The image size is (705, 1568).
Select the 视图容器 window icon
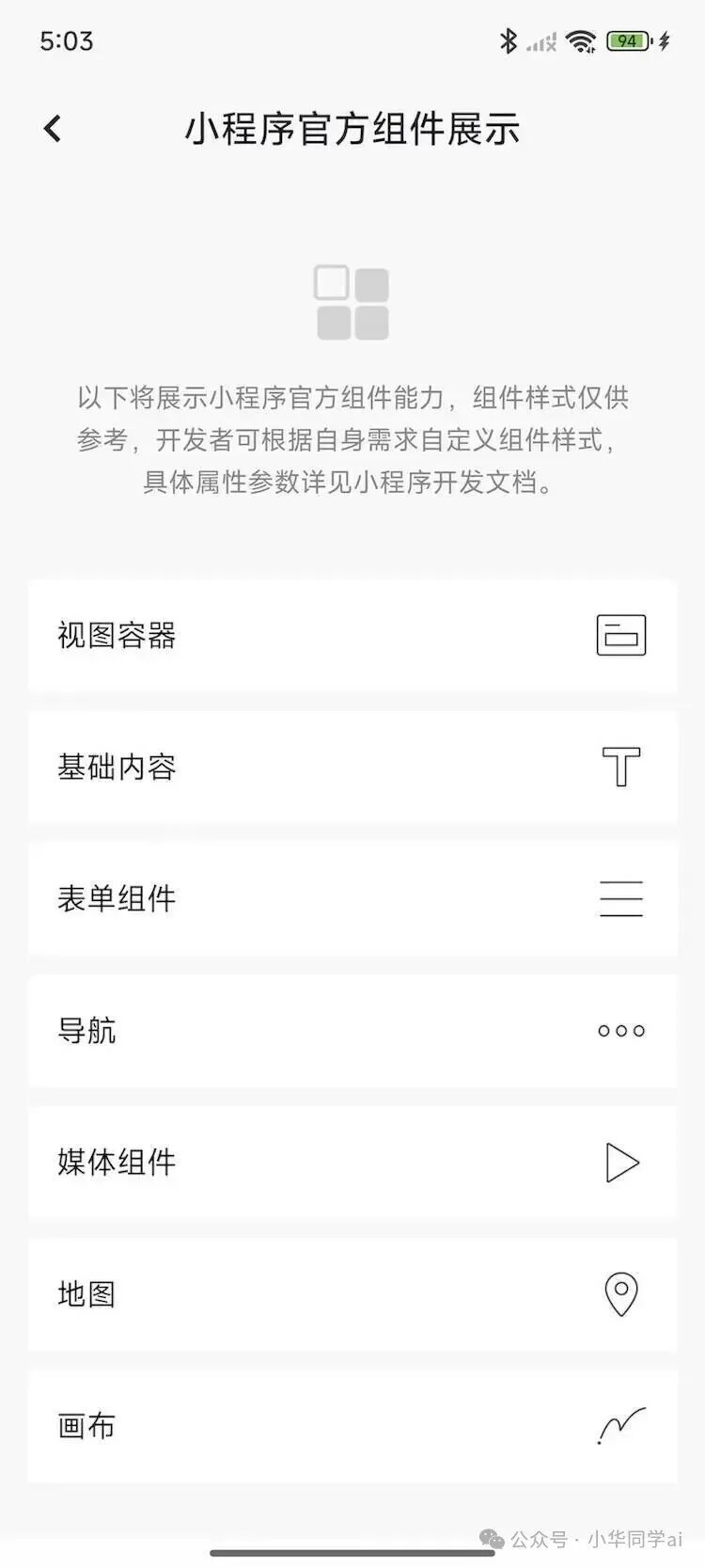tap(620, 634)
